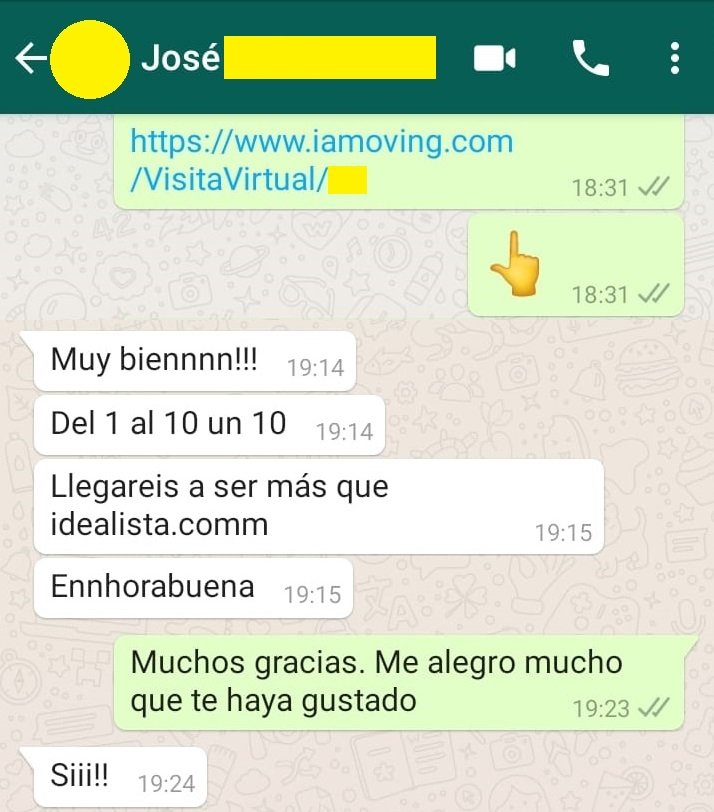Start a video call with José
The width and height of the screenshot is (714, 812).
tap(494, 59)
